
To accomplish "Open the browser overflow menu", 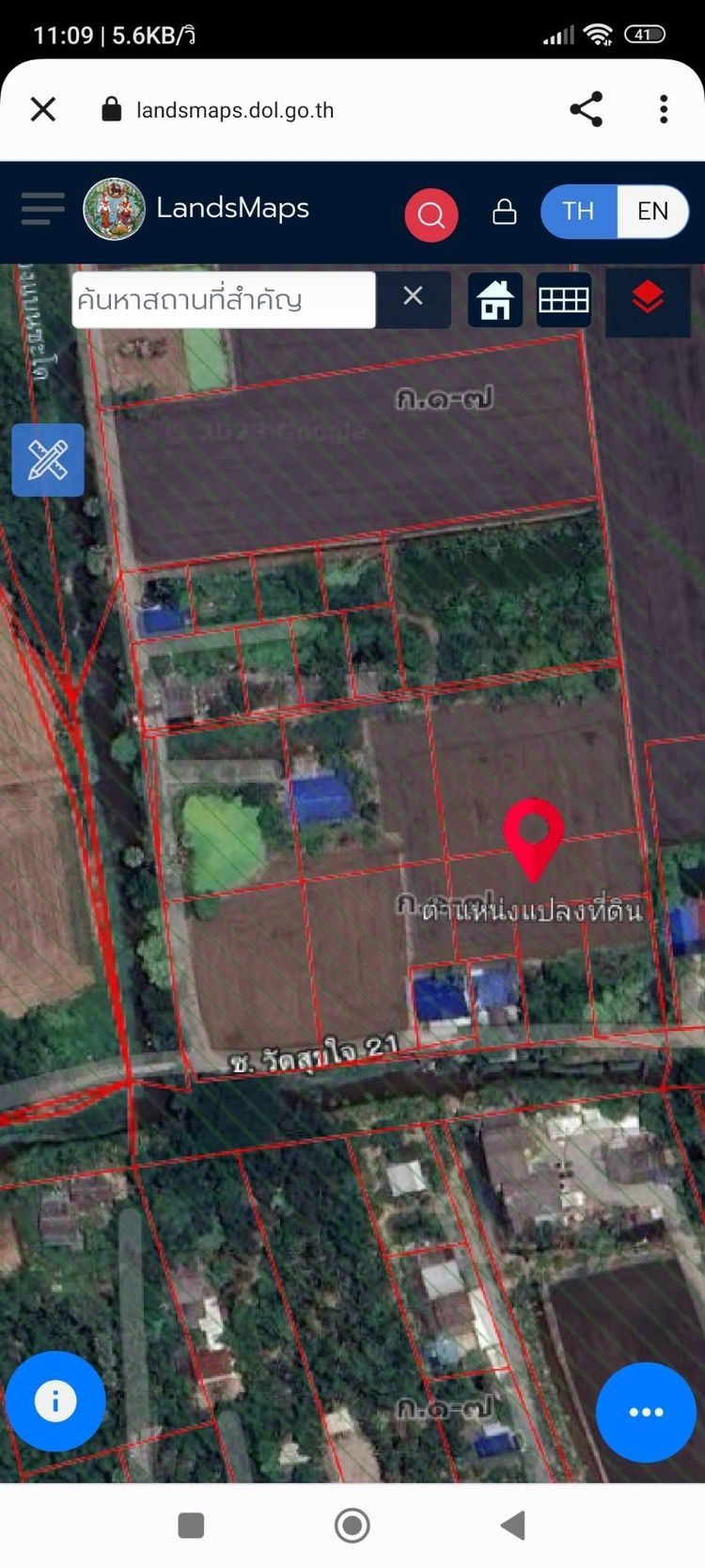I will pos(664,110).
